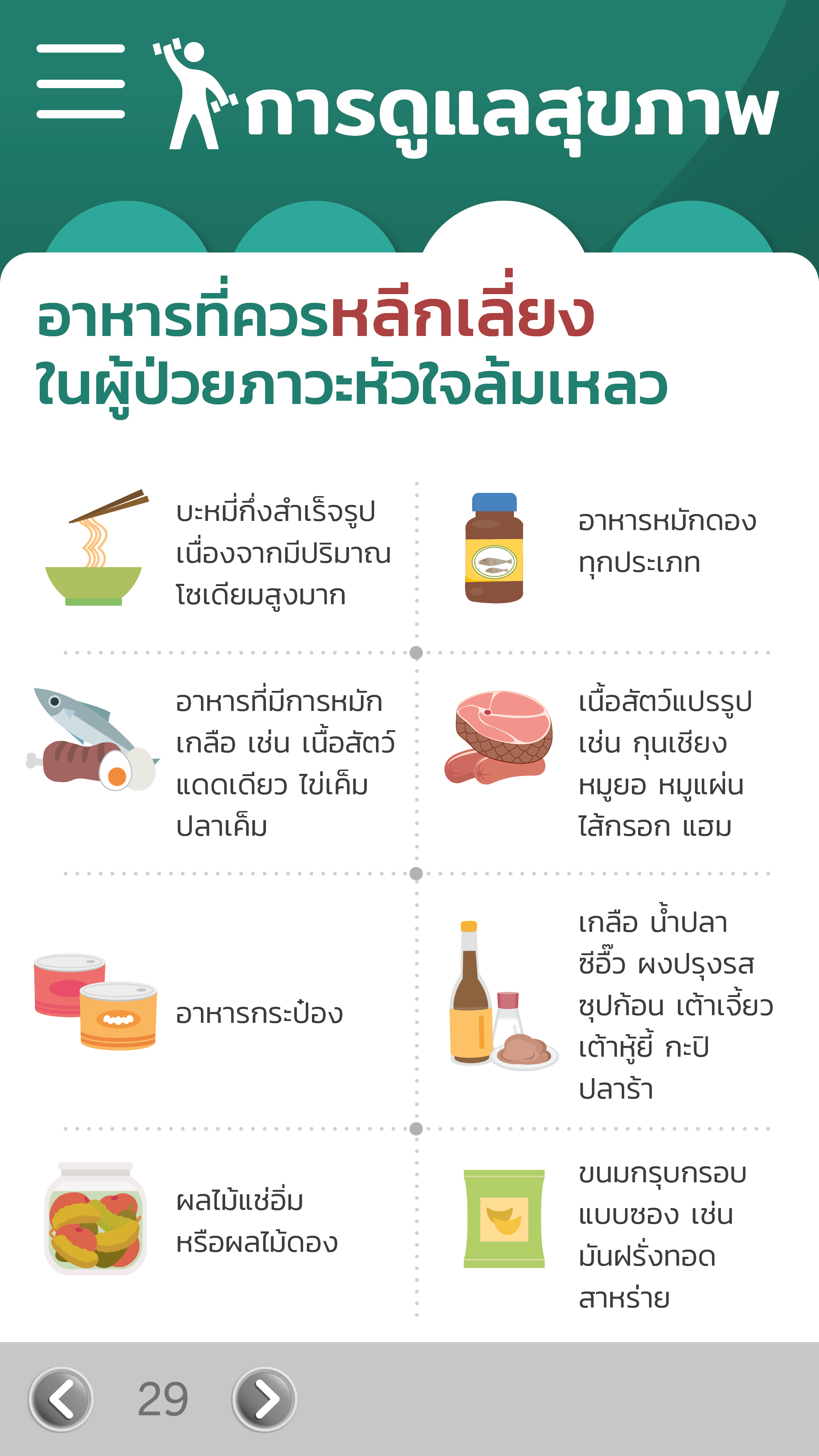
Task: Go to the previous page
Action: coord(61,1399)
